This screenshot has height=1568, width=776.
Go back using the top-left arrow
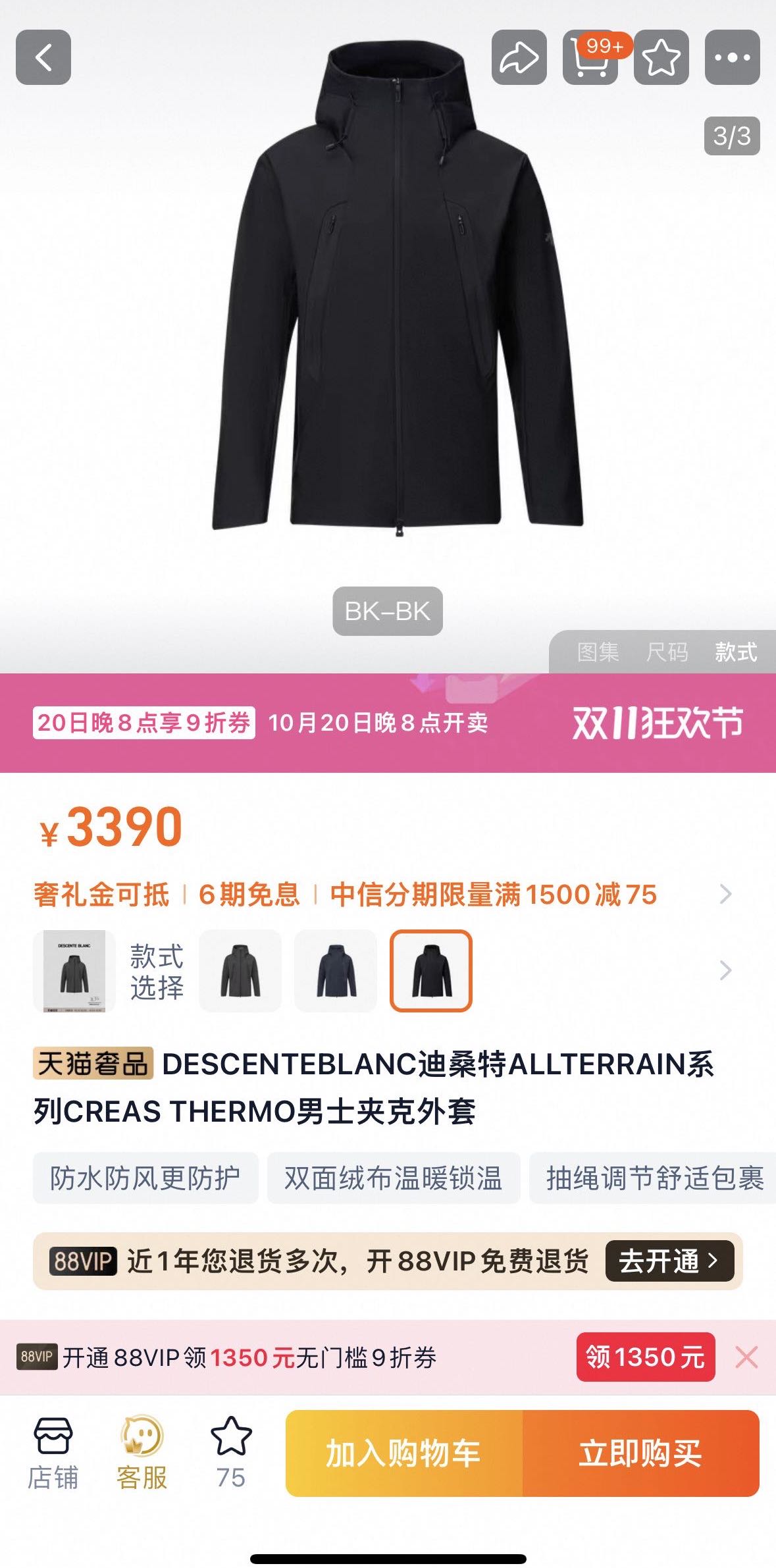43,57
